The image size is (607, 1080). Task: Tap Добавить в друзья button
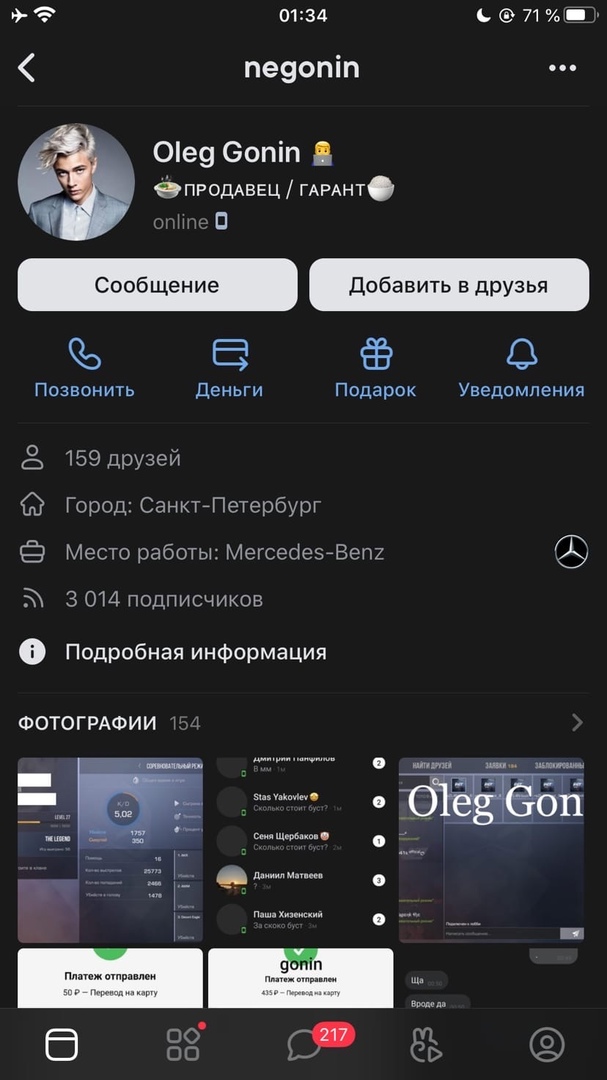[448, 285]
